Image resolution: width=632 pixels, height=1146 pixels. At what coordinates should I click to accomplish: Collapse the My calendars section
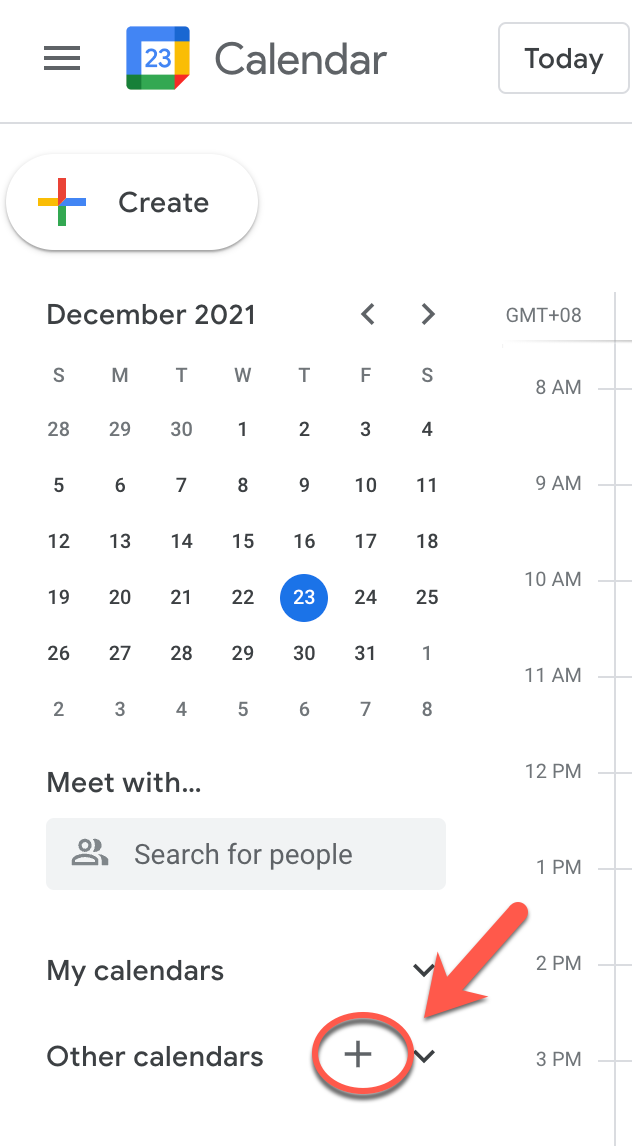point(424,970)
